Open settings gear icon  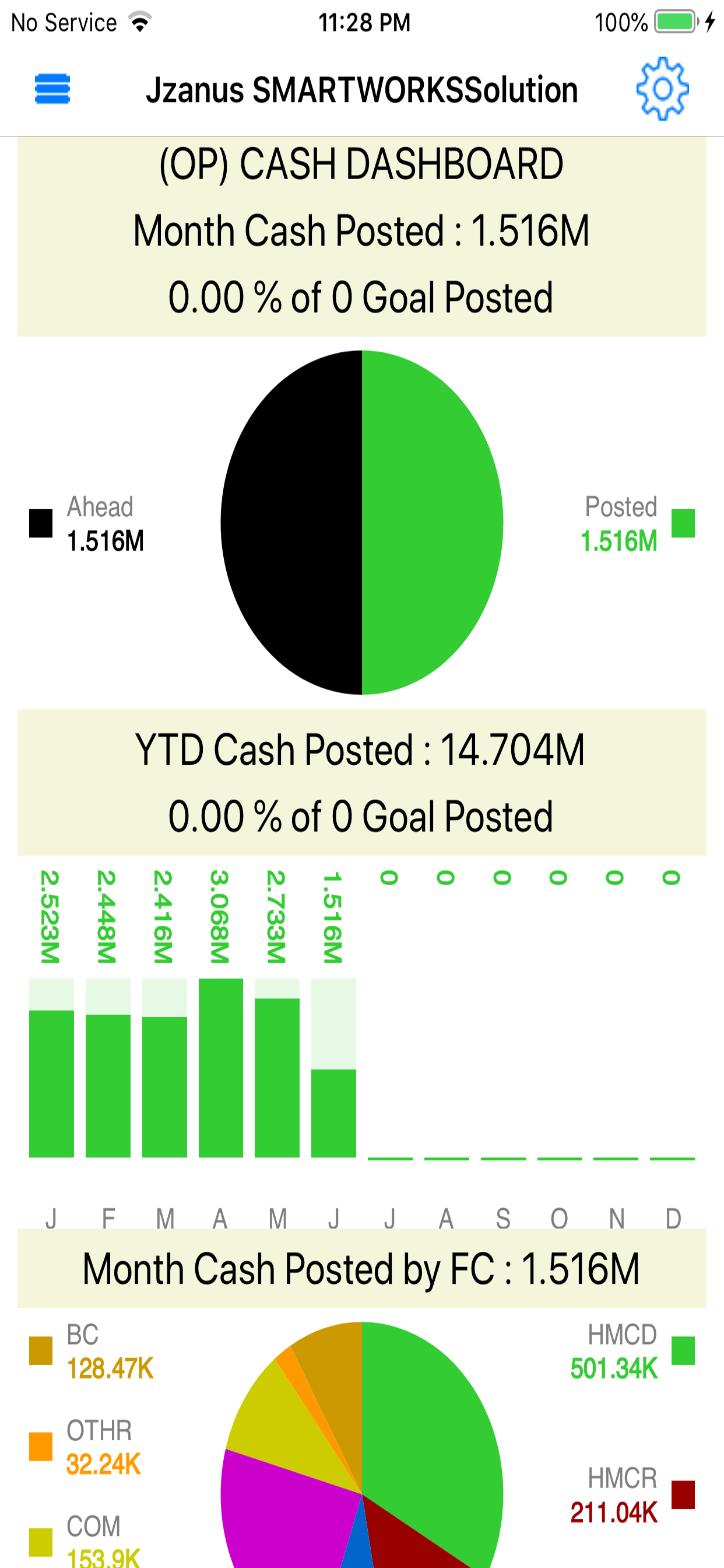click(663, 89)
